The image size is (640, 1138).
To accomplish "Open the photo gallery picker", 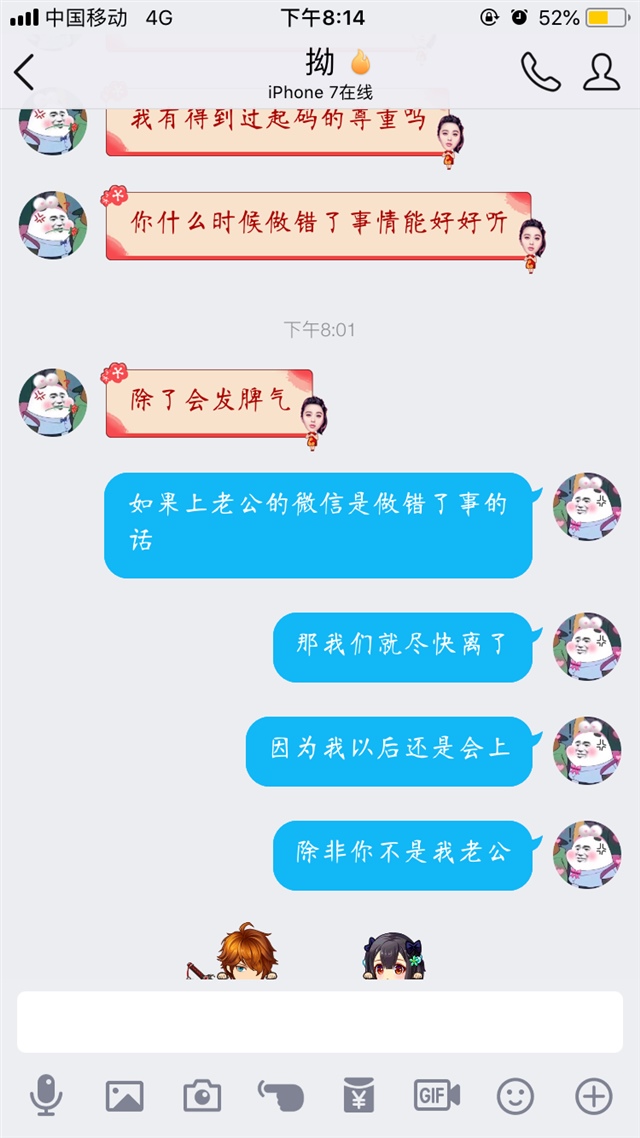I will 124,1096.
